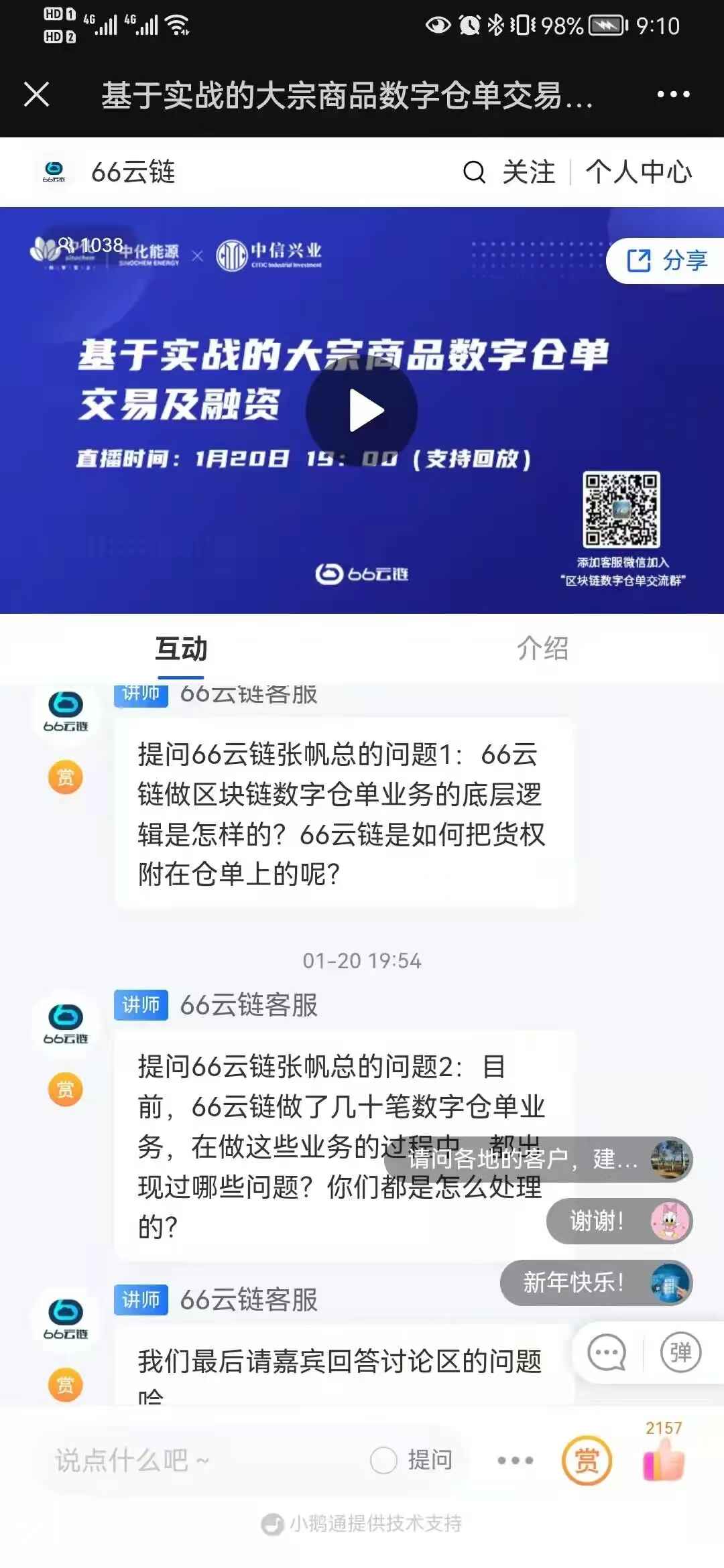Open more options beside the input field

pyautogui.click(x=515, y=1460)
